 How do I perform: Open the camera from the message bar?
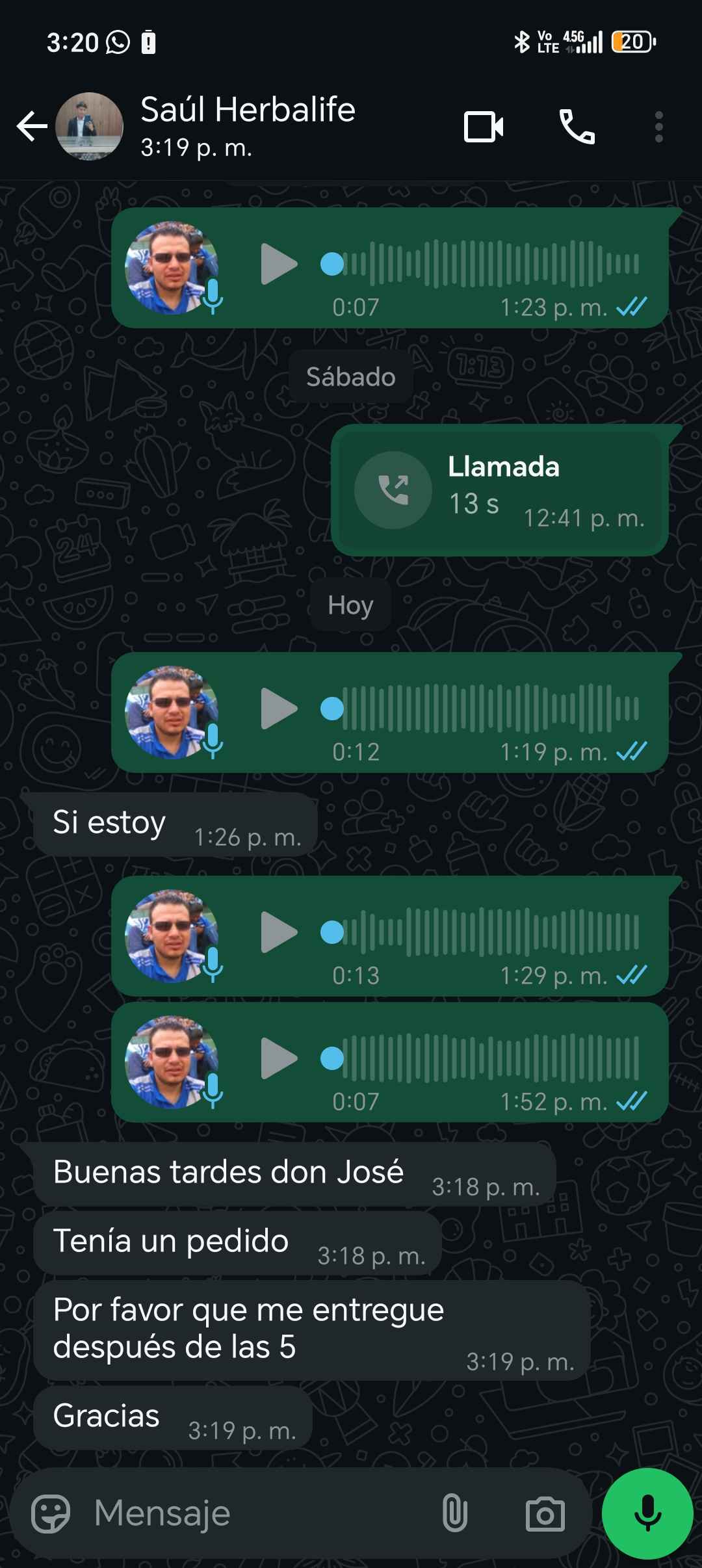point(545,1514)
